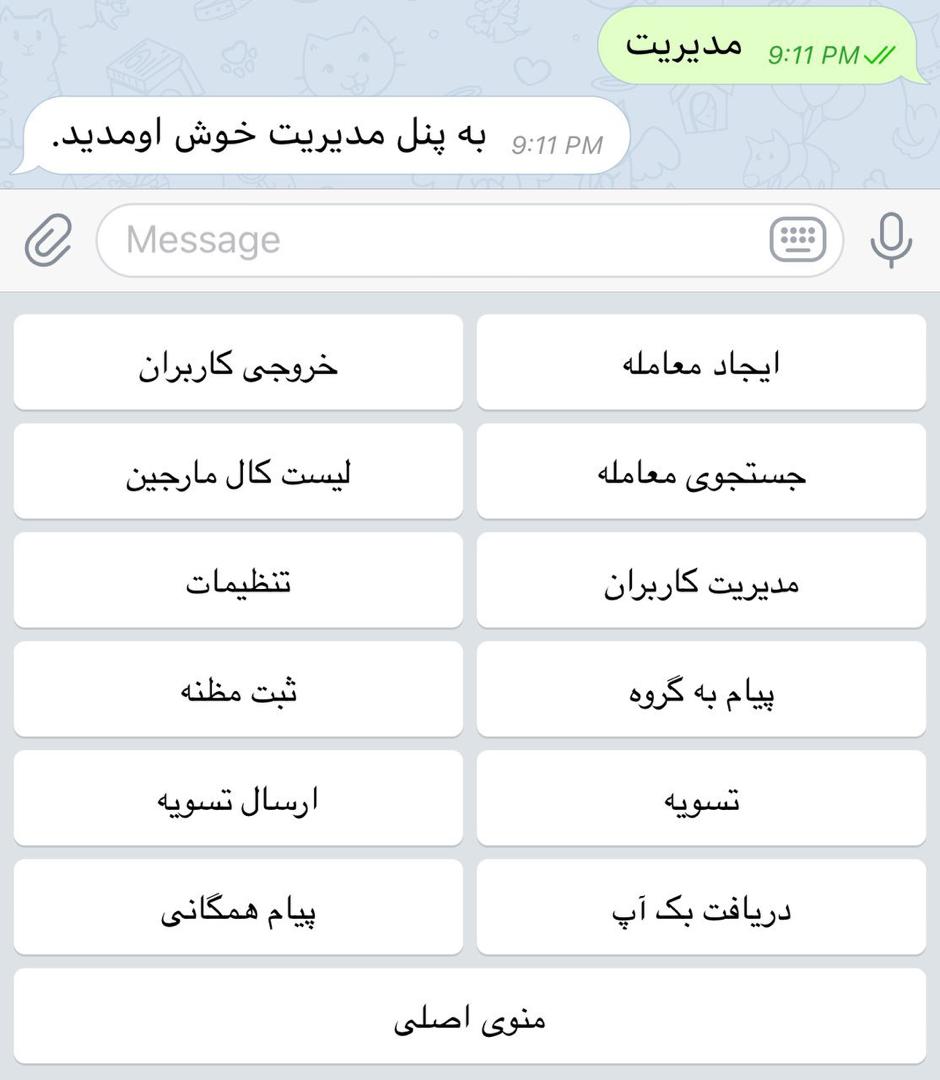Open تنظیمات settings button
Screen dimensions: 940x1080
[238, 581]
